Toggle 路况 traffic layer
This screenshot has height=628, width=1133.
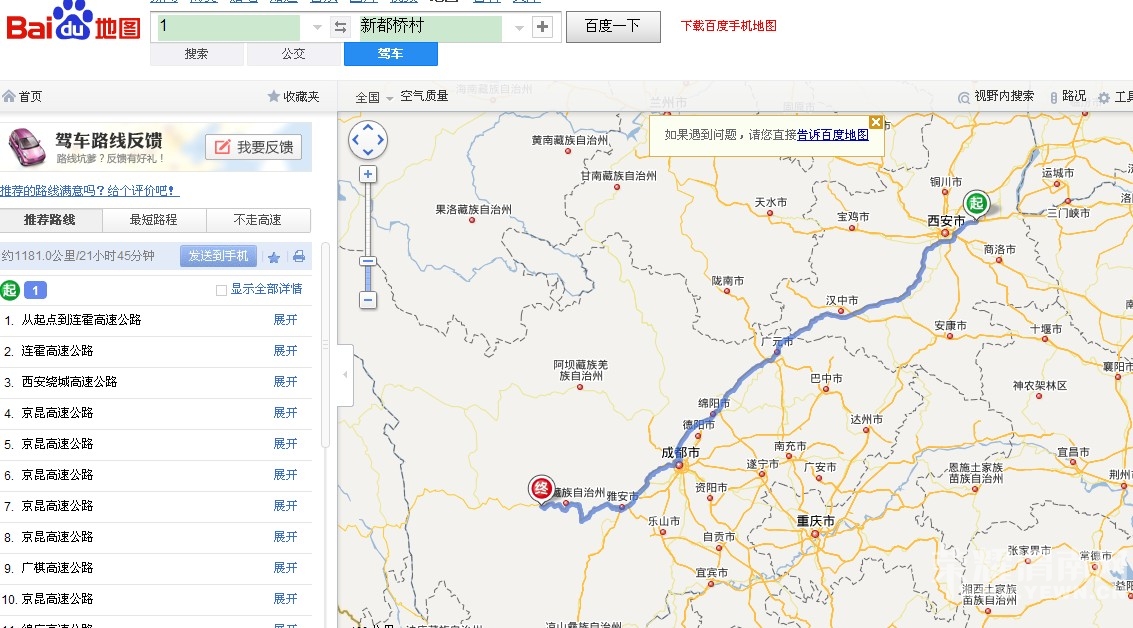pyautogui.click(x=1067, y=96)
